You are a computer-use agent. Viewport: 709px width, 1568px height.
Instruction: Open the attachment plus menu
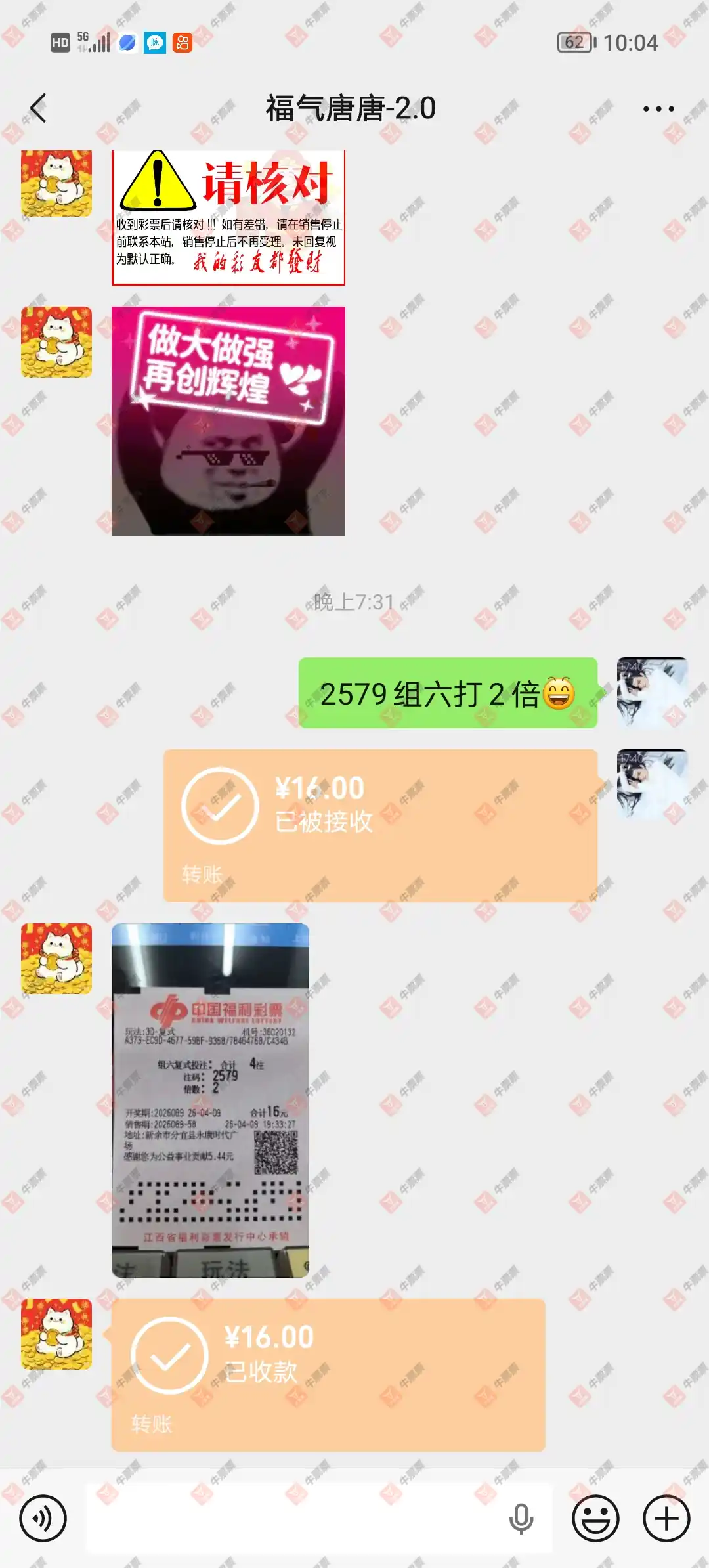pos(666,1519)
